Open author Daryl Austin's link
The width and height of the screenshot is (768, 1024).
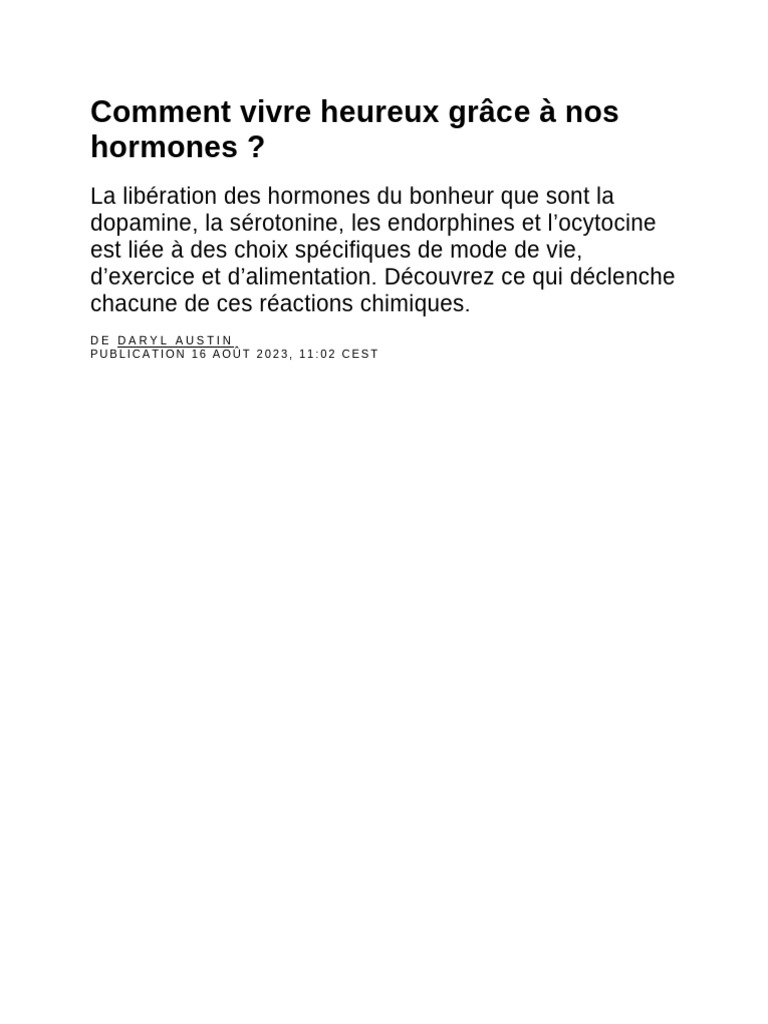pyautogui.click(x=175, y=340)
